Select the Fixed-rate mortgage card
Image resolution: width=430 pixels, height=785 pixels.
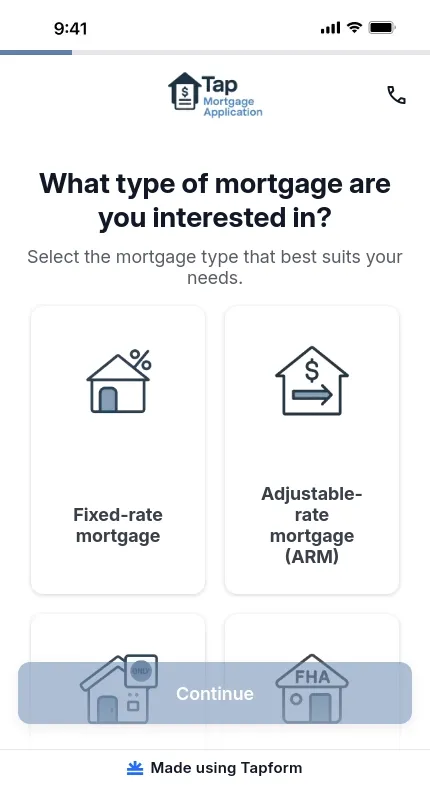coord(118,450)
